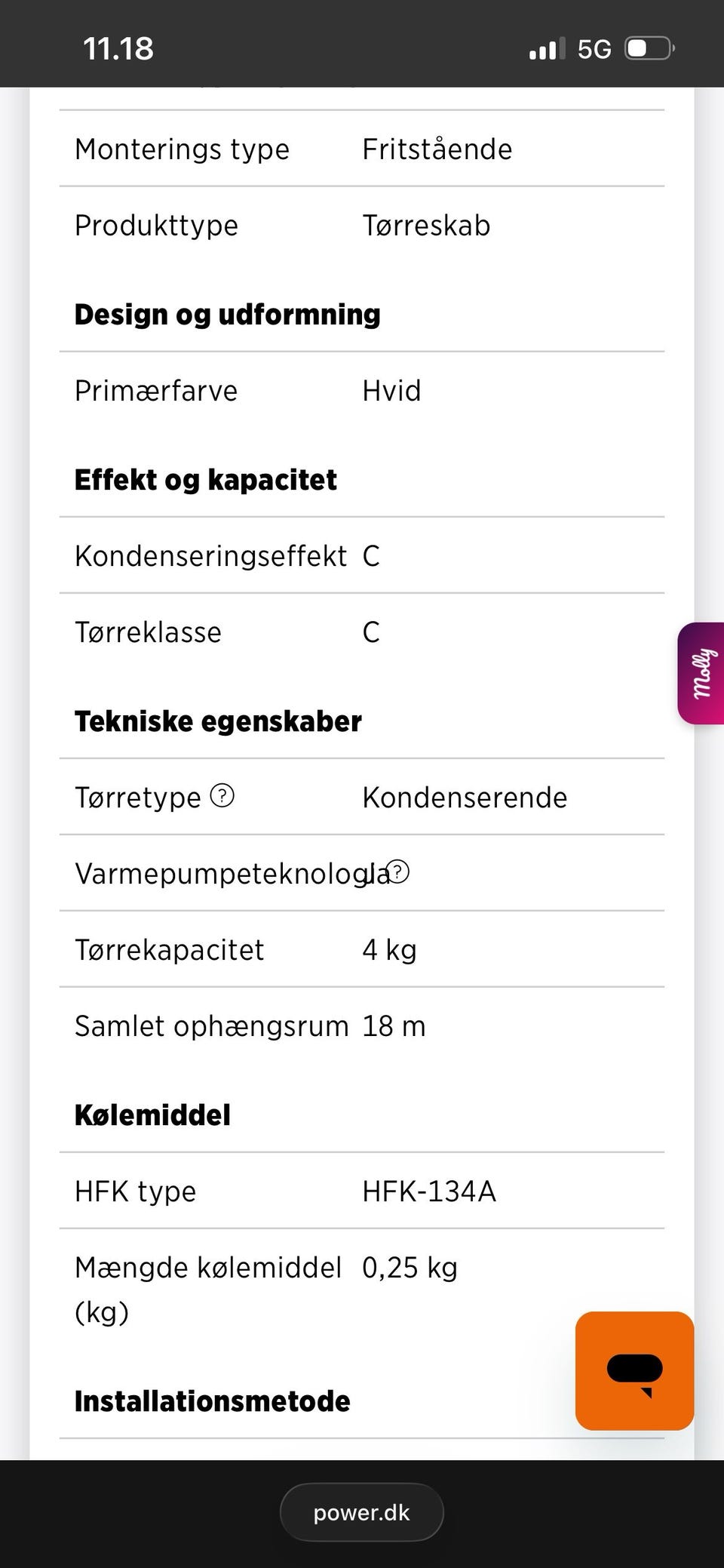
Task: Select the Effekt og kapacitet heading
Action: coord(206,479)
